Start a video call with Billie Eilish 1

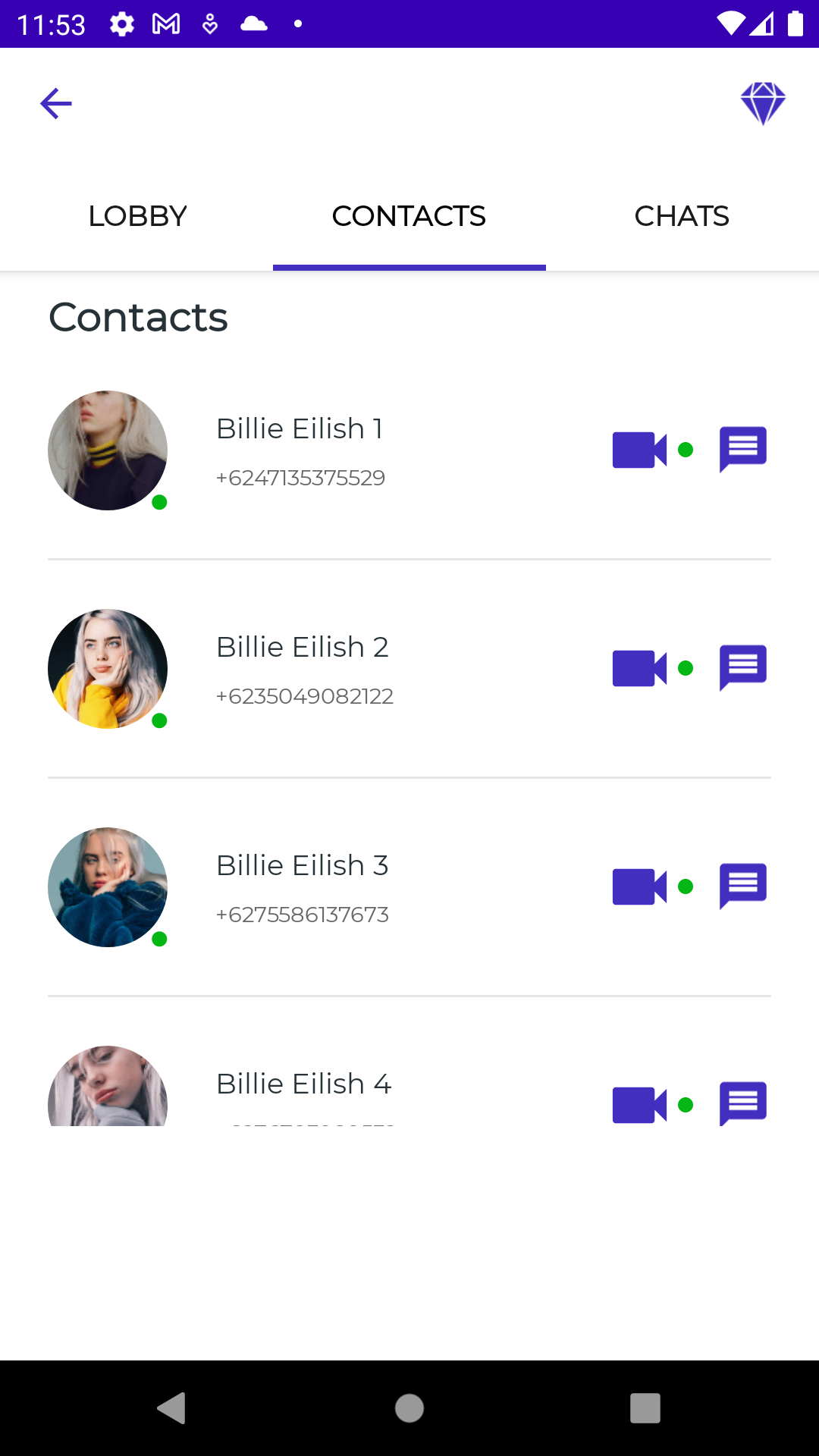(x=639, y=449)
